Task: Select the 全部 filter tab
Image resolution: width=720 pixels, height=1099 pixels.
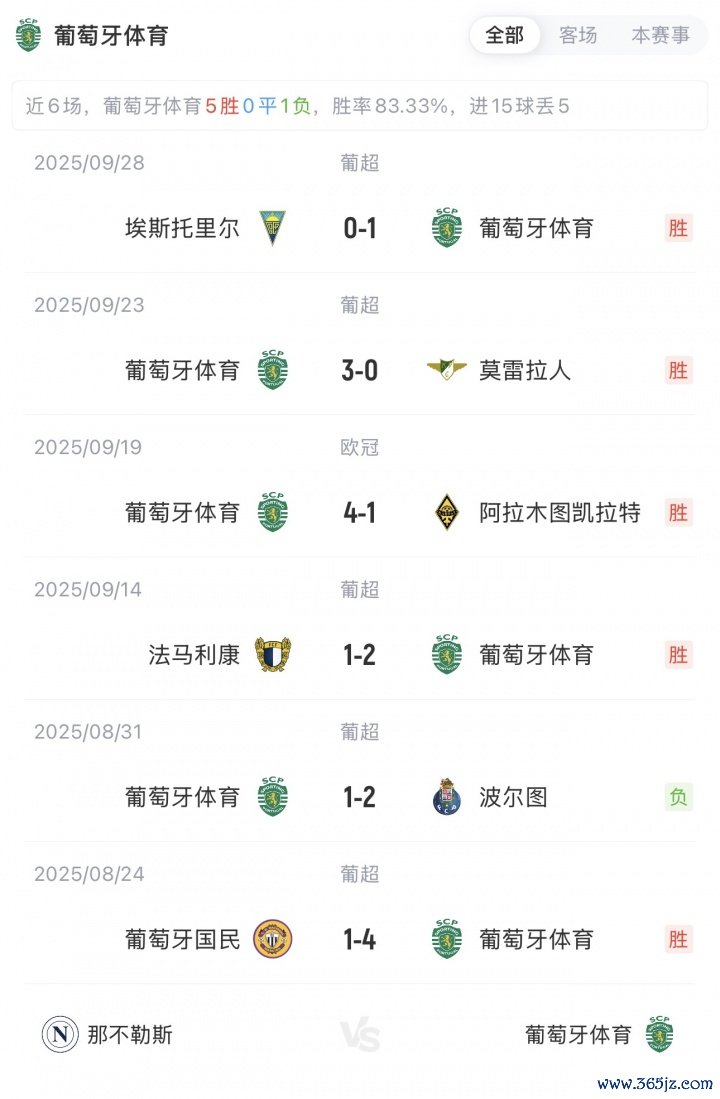Action: (x=504, y=36)
